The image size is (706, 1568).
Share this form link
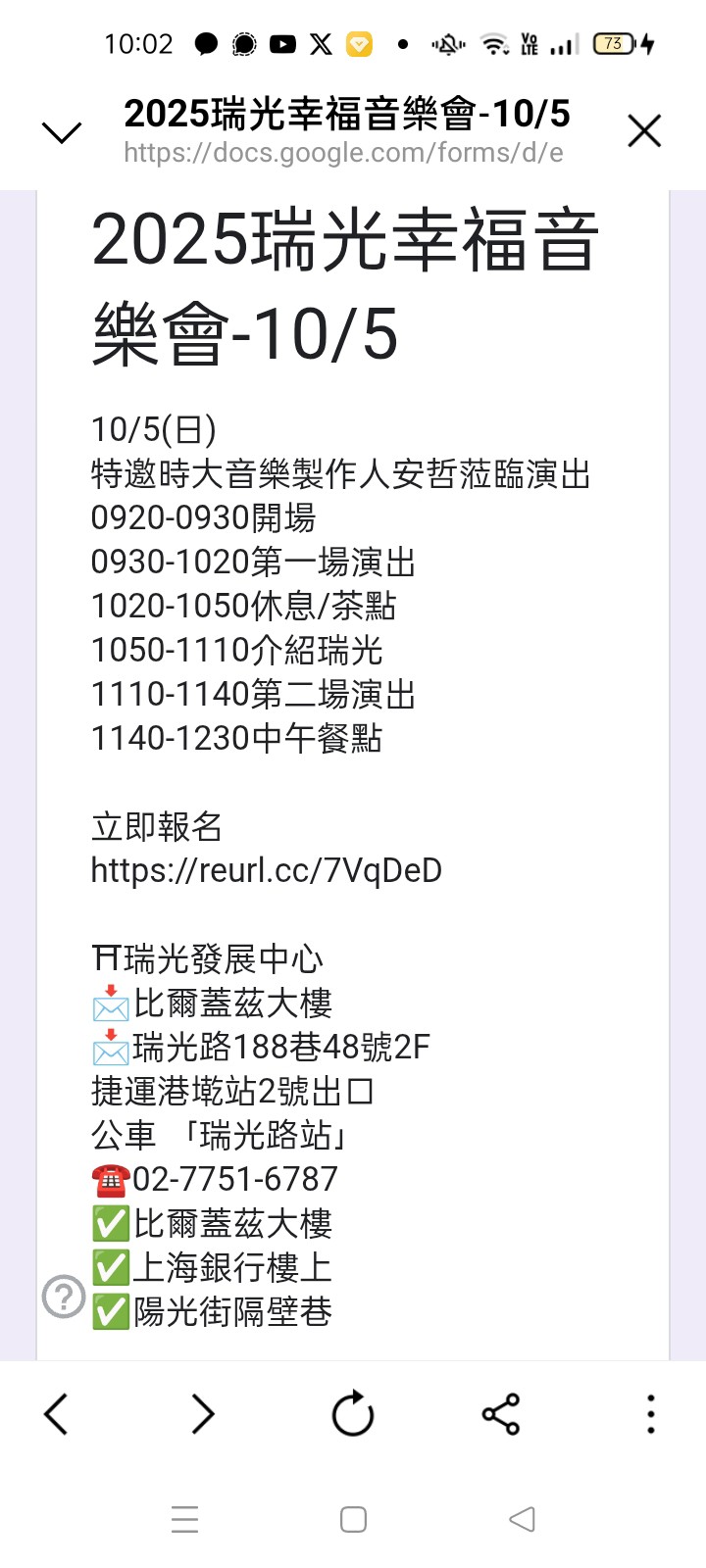[501, 1414]
